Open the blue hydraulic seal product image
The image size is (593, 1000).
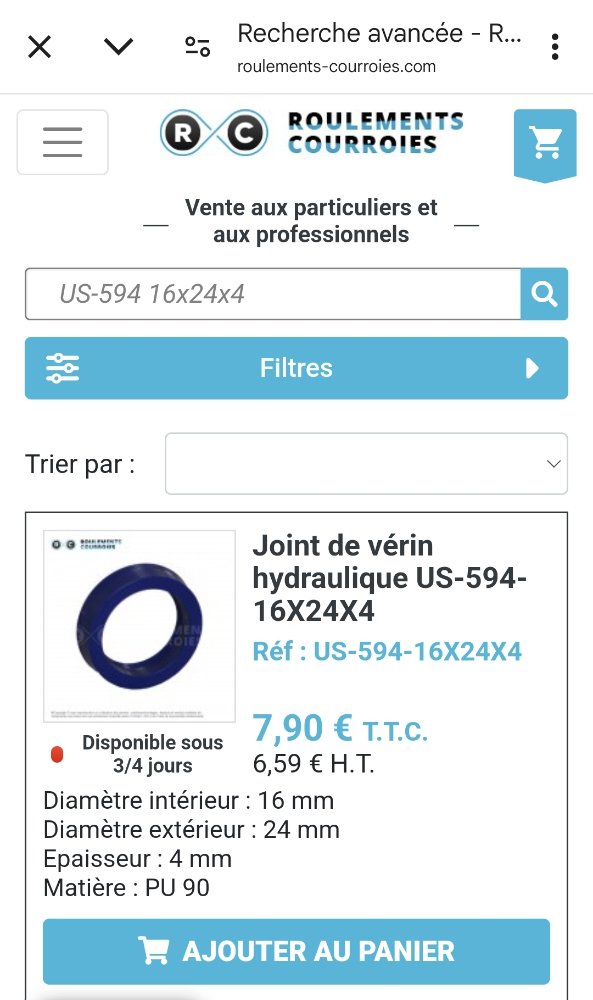(x=140, y=626)
